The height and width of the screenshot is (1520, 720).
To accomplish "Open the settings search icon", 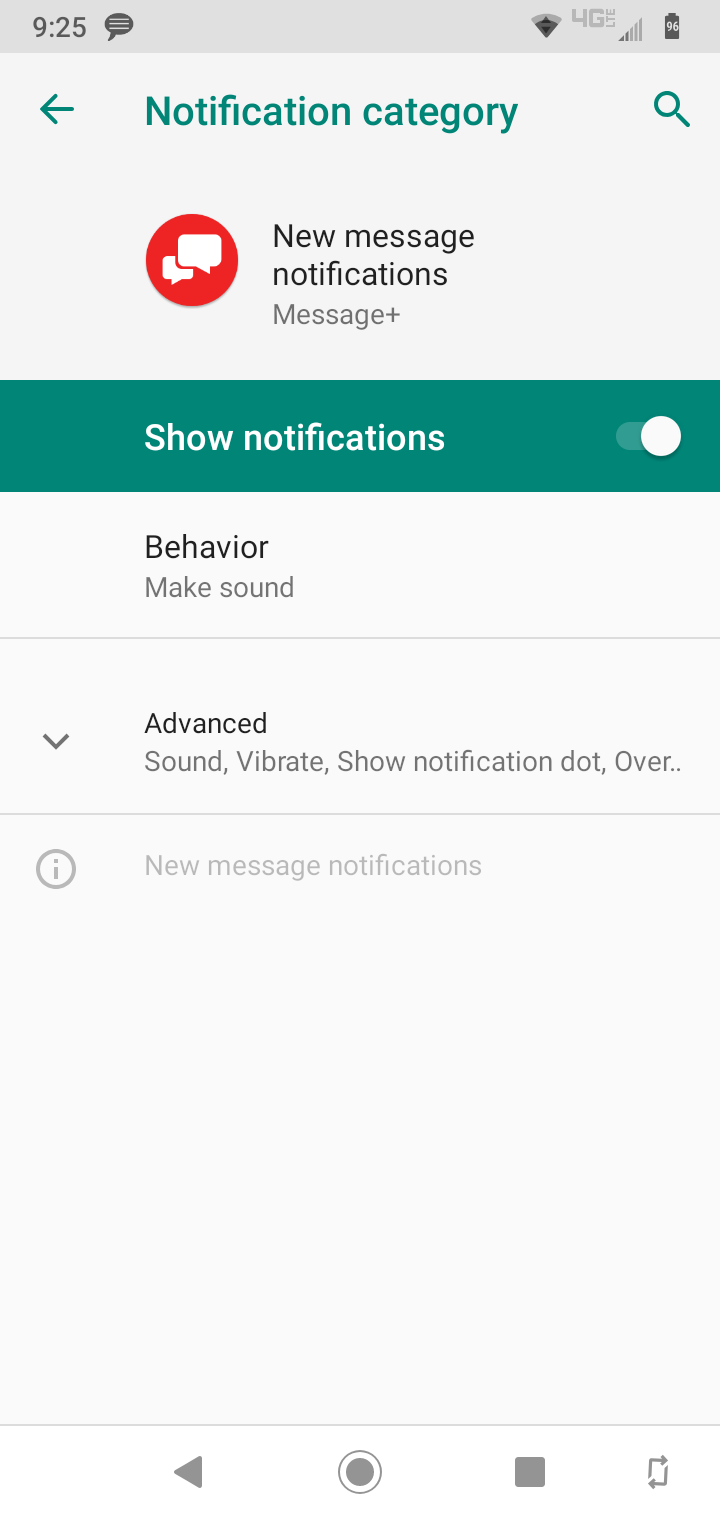I will (672, 109).
